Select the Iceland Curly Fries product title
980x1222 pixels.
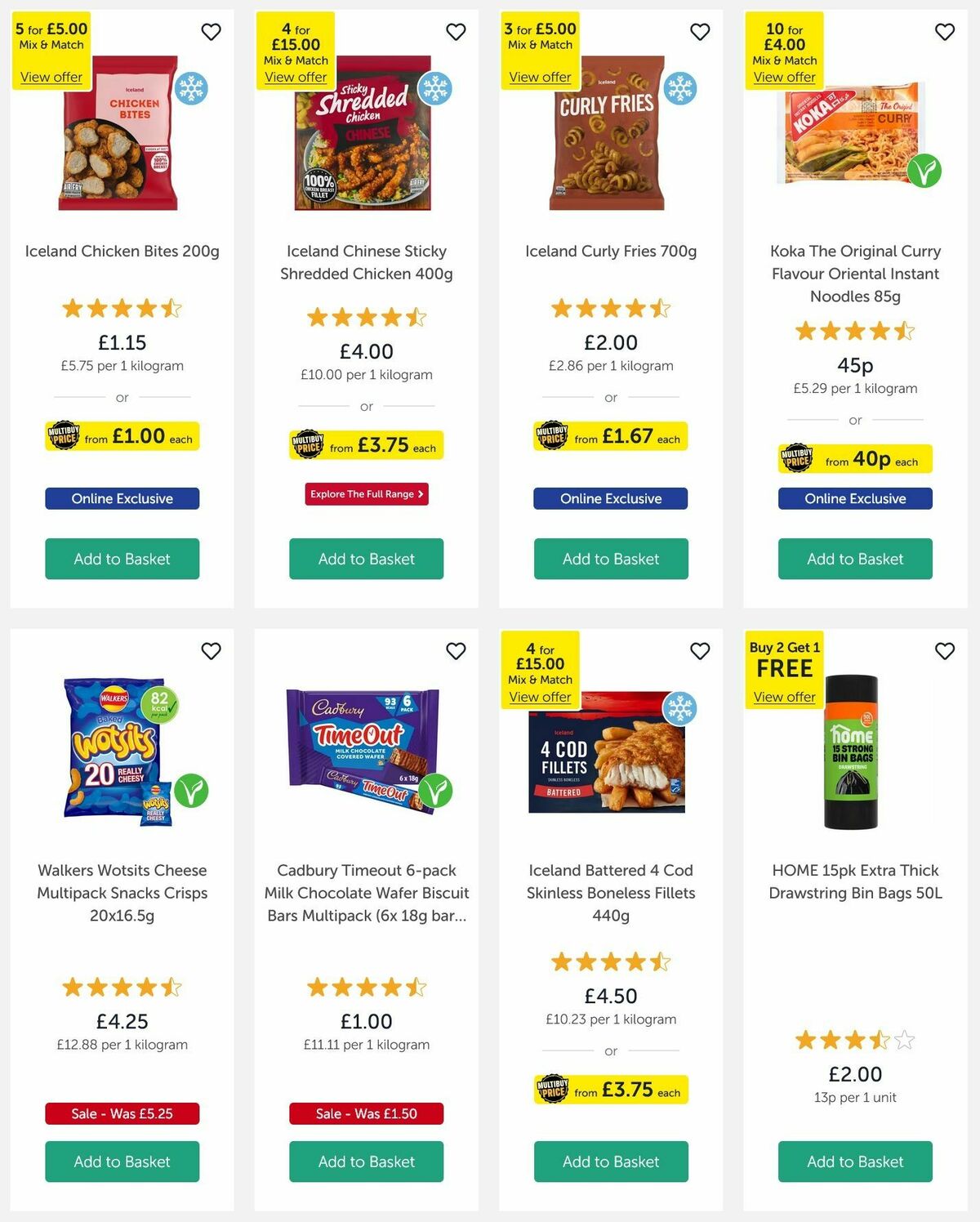(x=610, y=252)
